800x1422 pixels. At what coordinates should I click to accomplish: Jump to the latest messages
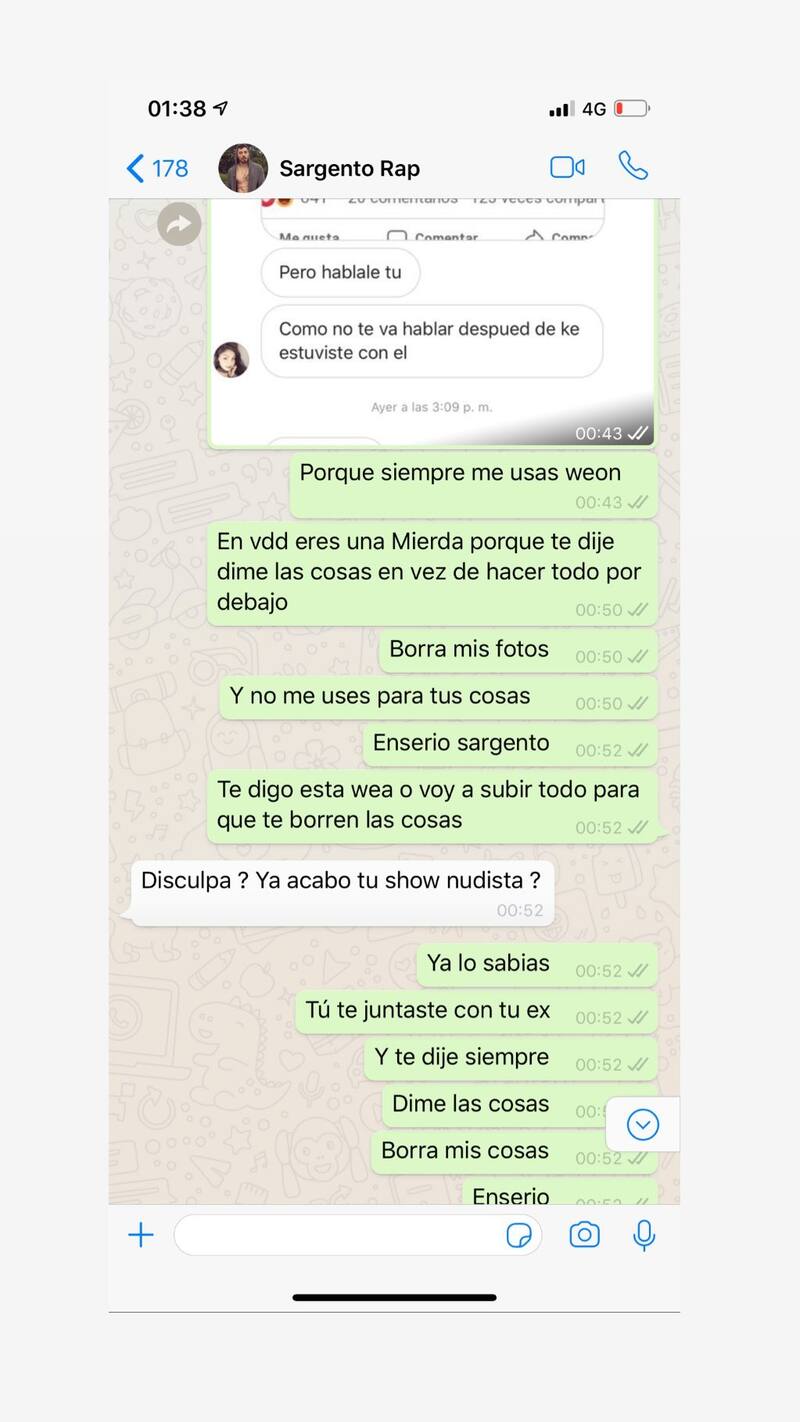coord(642,1125)
